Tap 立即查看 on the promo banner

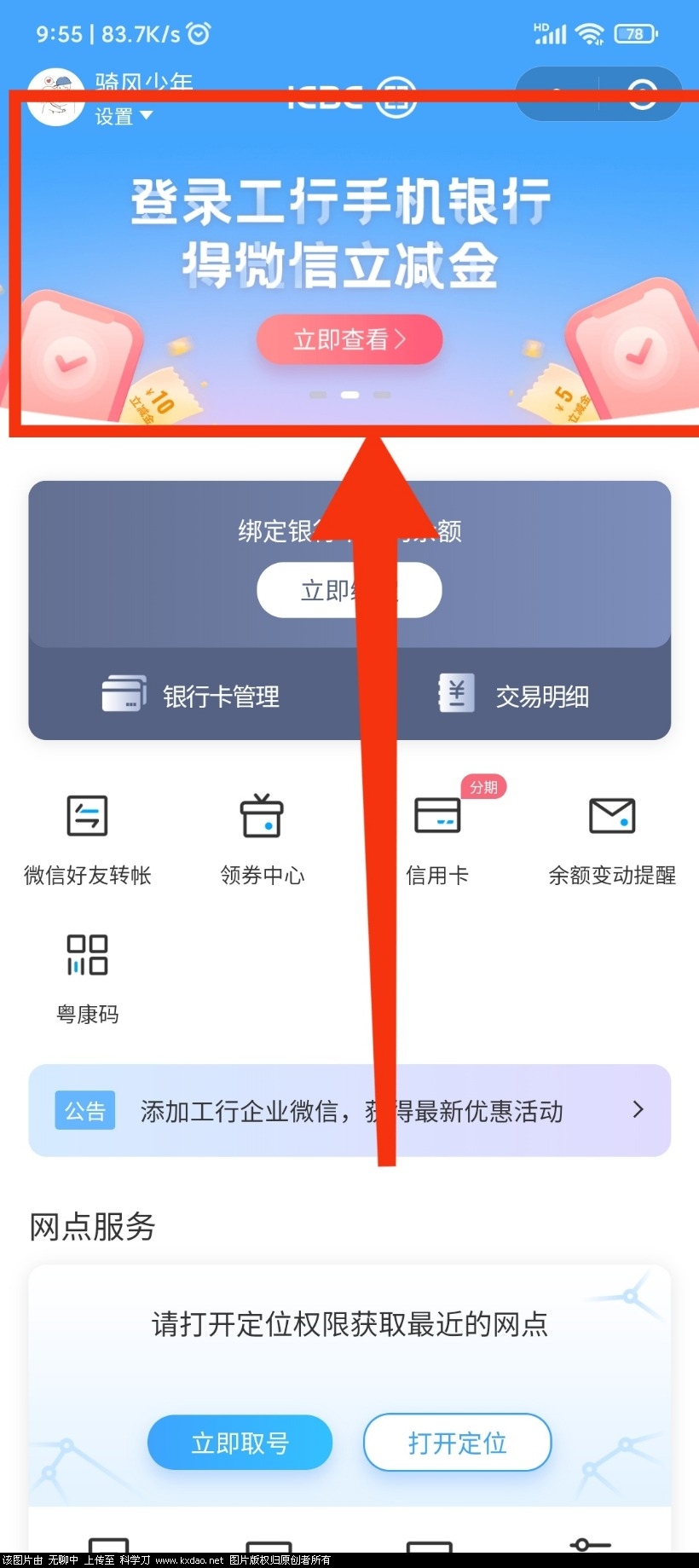(349, 339)
